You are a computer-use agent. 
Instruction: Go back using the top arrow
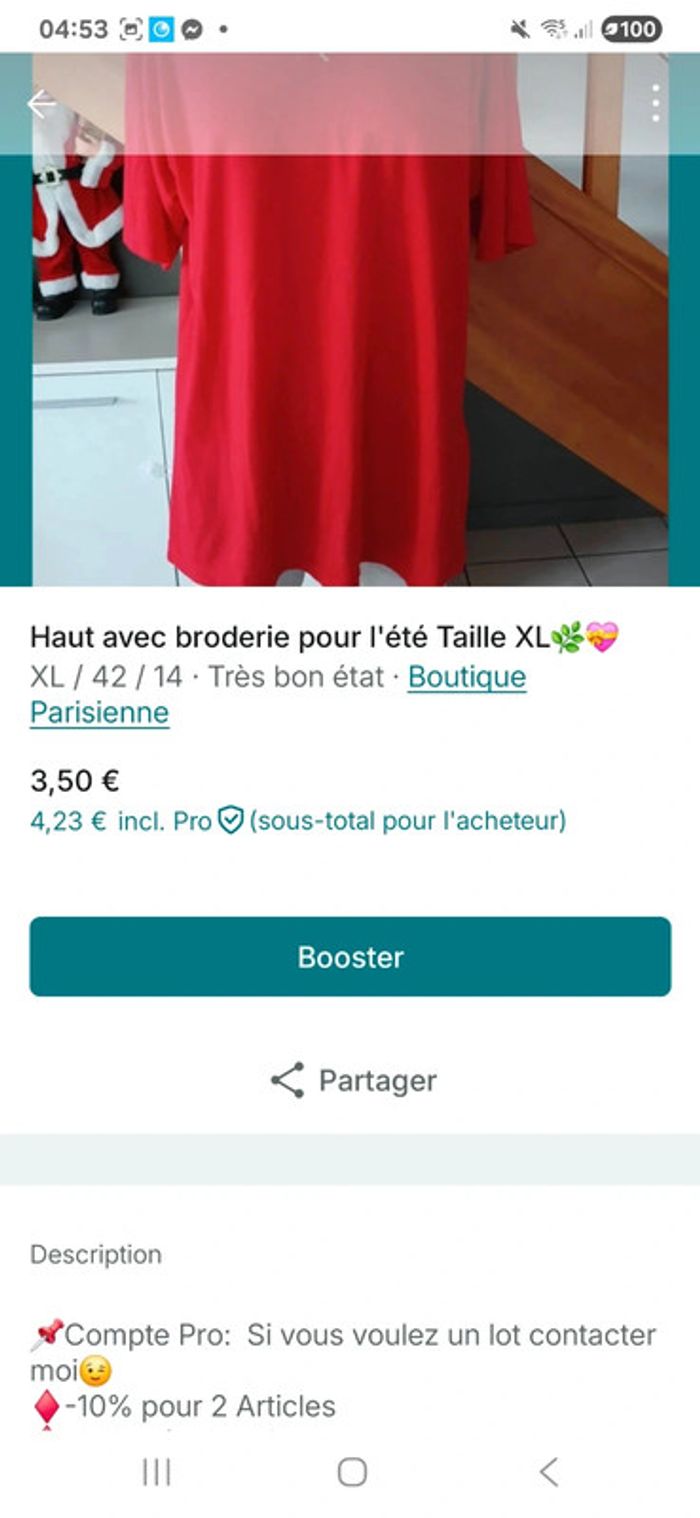(42, 104)
